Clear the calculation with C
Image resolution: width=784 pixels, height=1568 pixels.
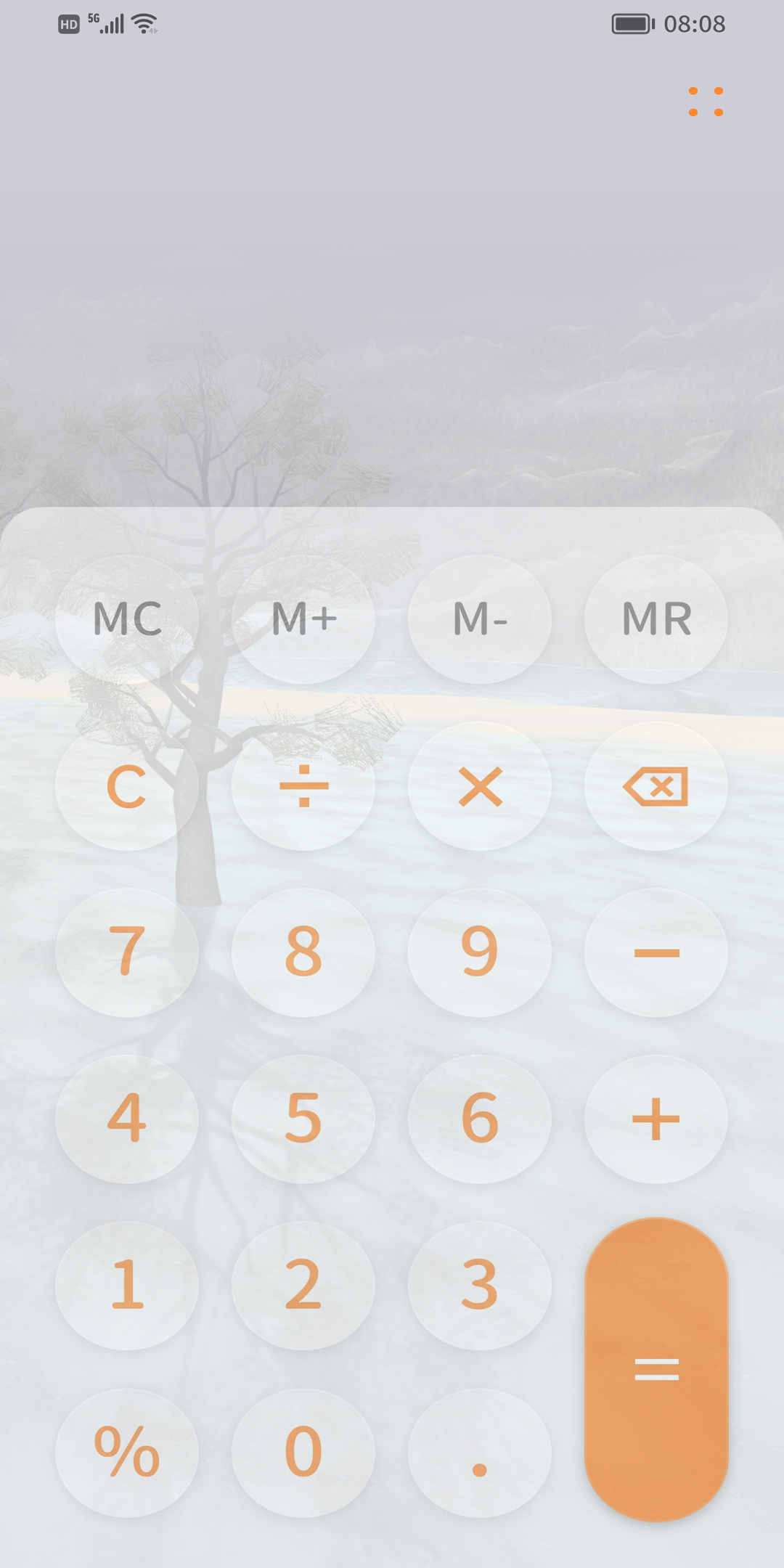tap(127, 786)
